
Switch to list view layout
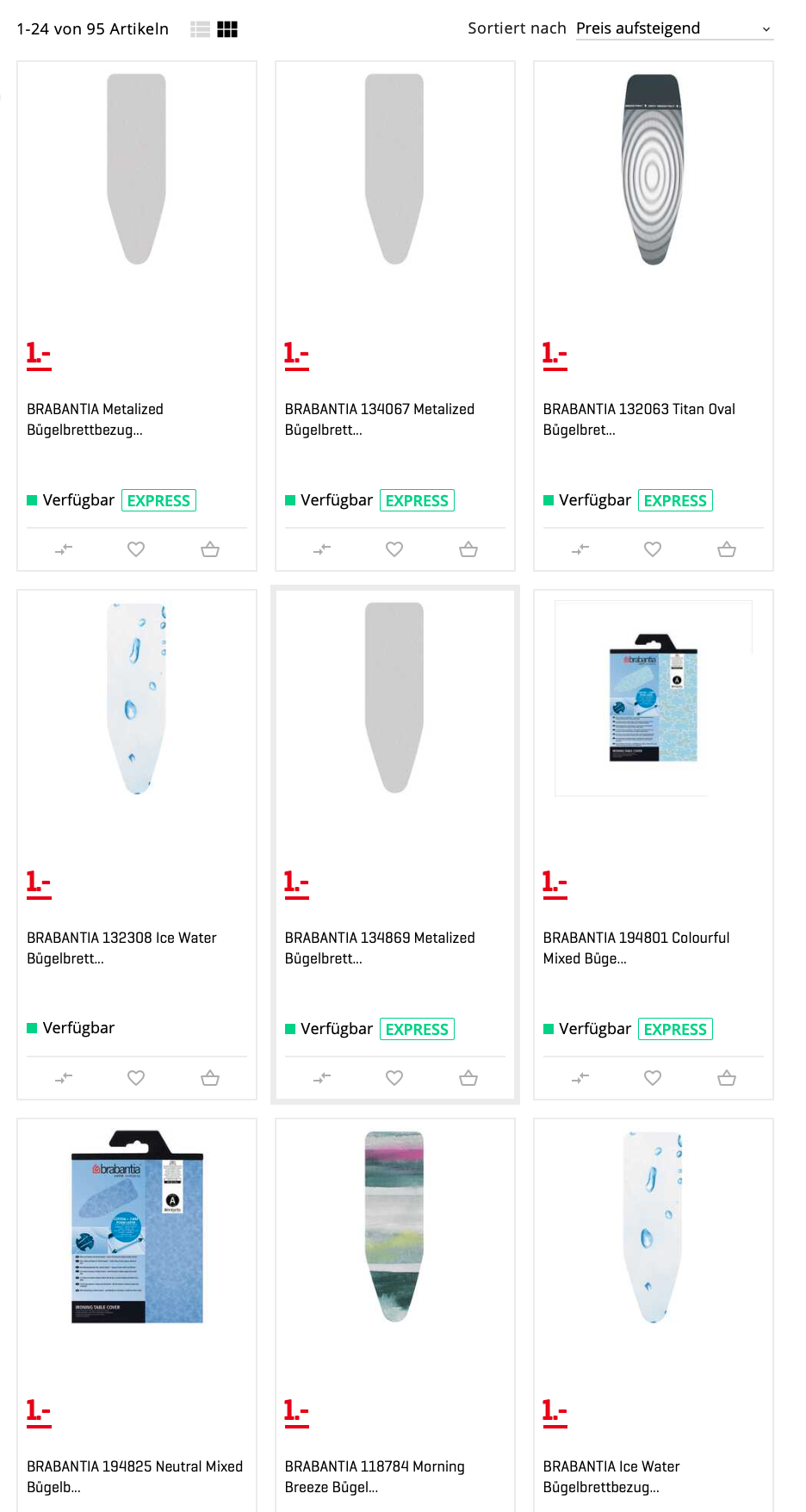pos(201,29)
